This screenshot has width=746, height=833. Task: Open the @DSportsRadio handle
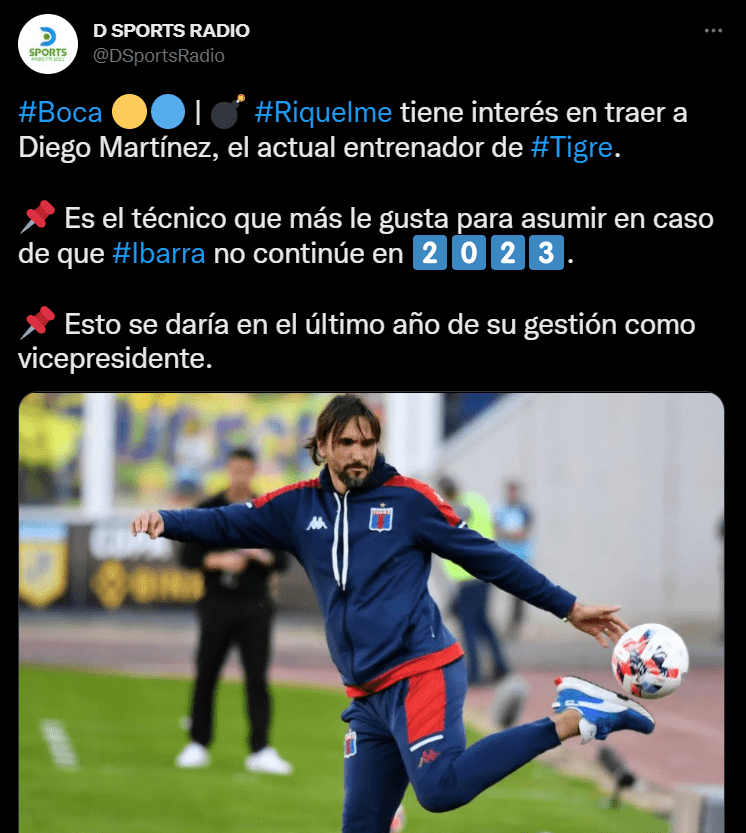[x=158, y=56]
